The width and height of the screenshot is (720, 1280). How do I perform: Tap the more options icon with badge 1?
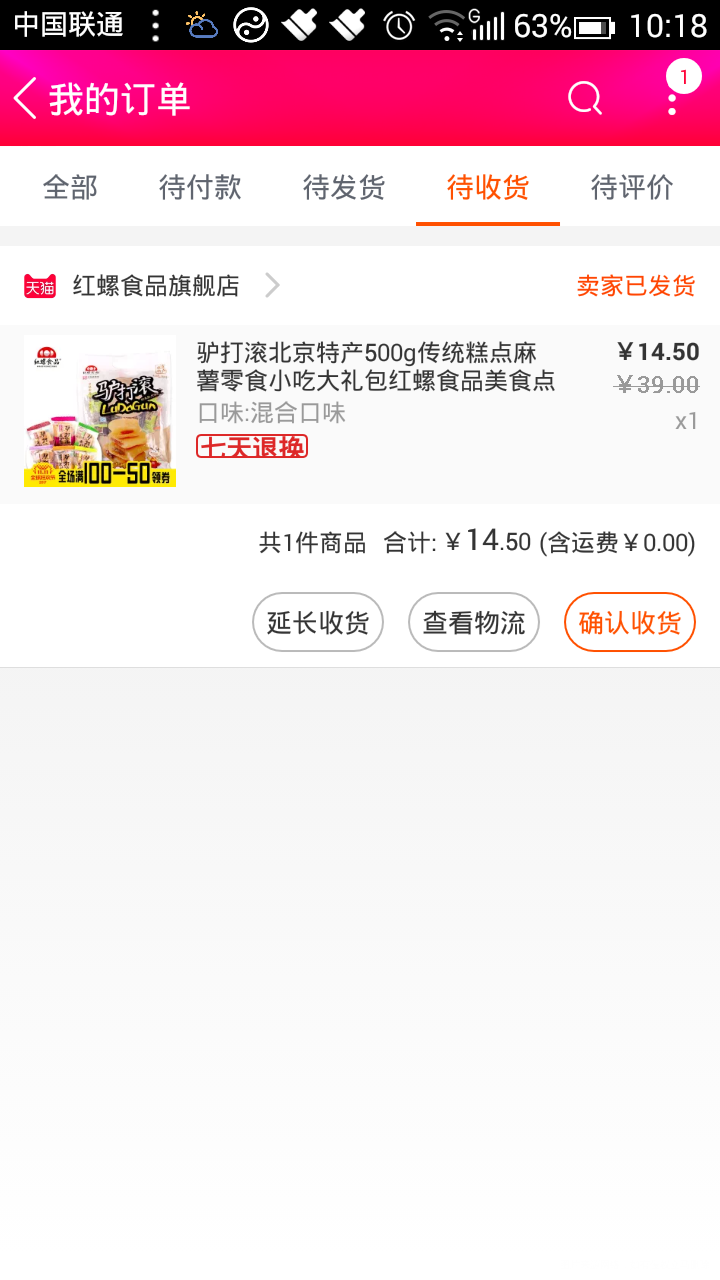(x=671, y=98)
